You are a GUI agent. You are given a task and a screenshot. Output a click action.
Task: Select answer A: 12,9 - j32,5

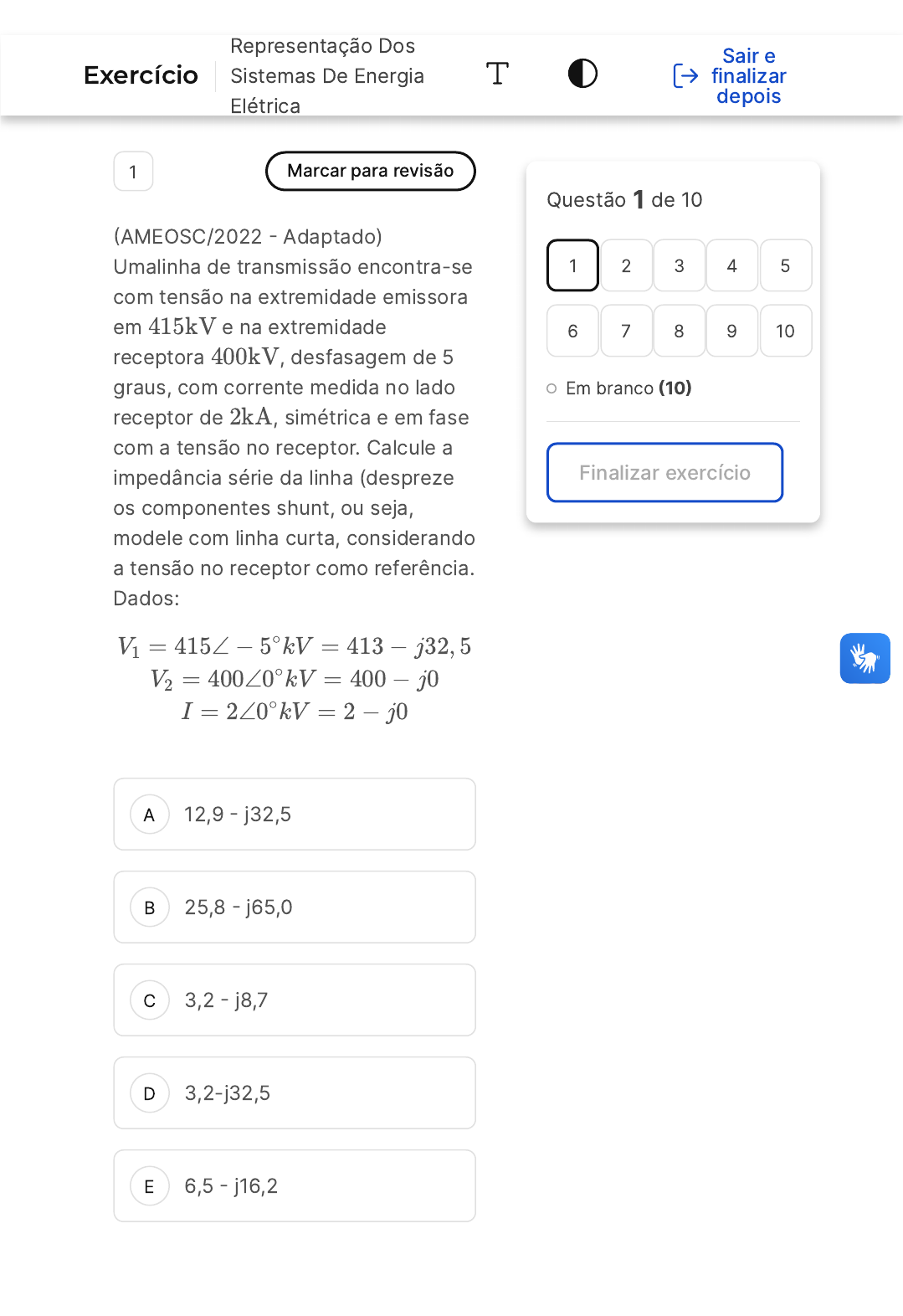click(x=295, y=814)
